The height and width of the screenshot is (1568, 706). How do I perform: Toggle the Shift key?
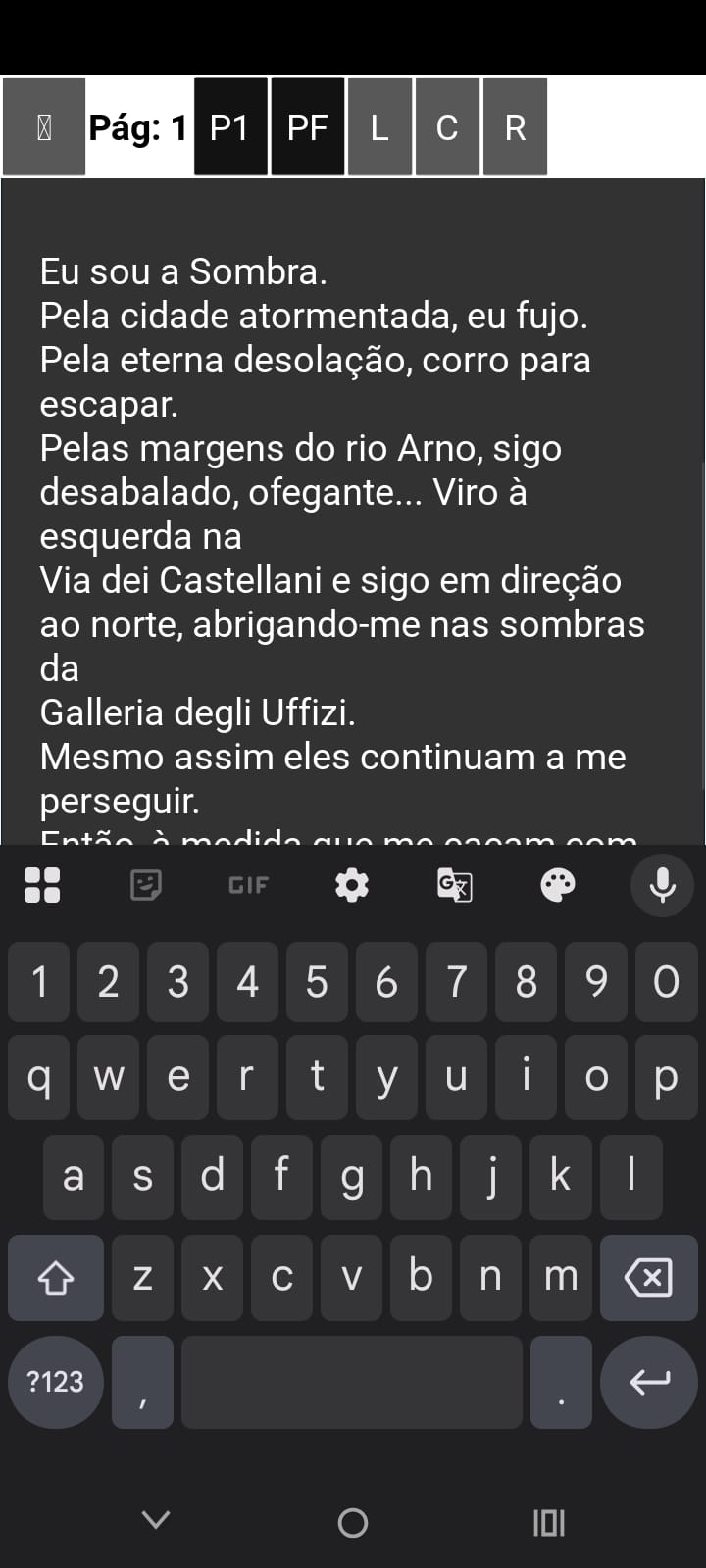(x=55, y=1277)
